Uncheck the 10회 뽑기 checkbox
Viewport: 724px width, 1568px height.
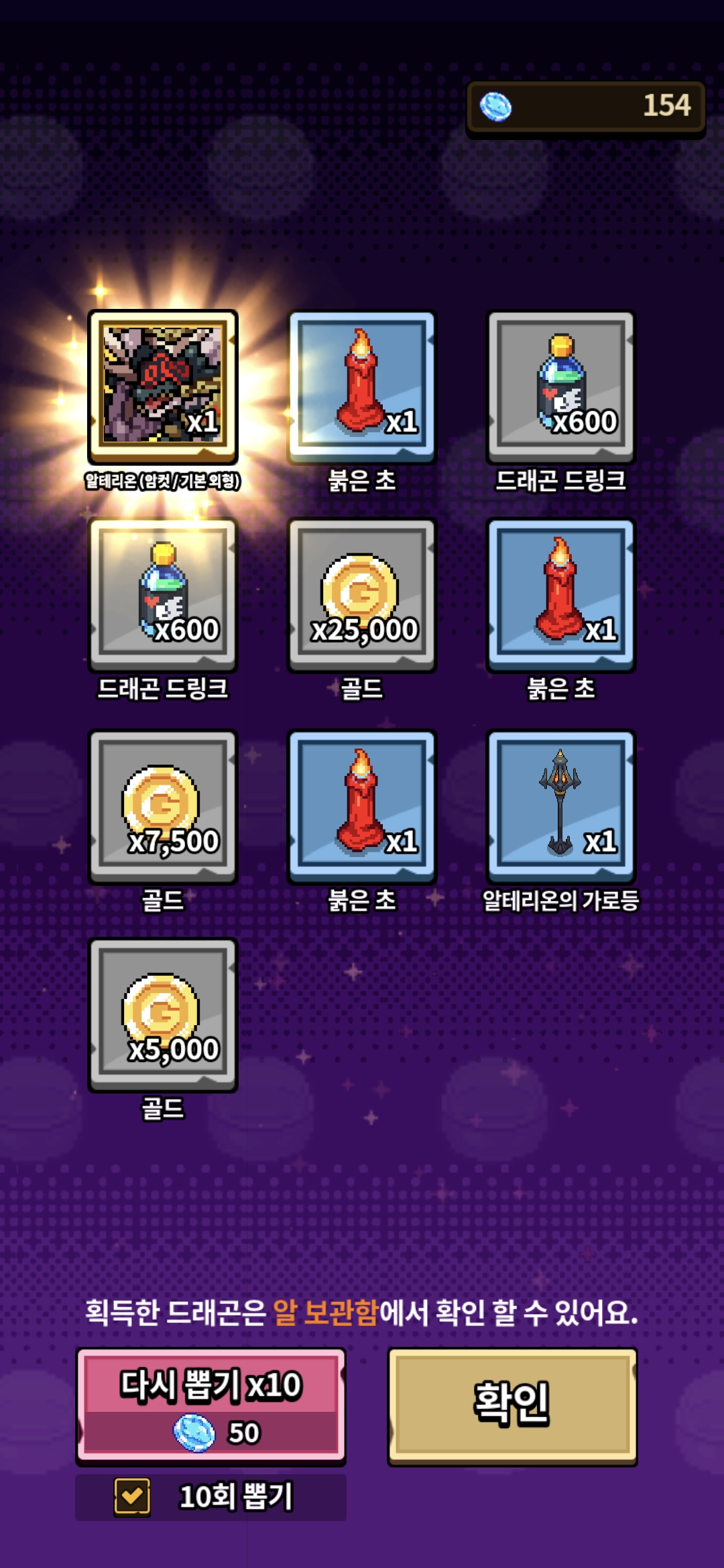click(x=132, y=1496)
